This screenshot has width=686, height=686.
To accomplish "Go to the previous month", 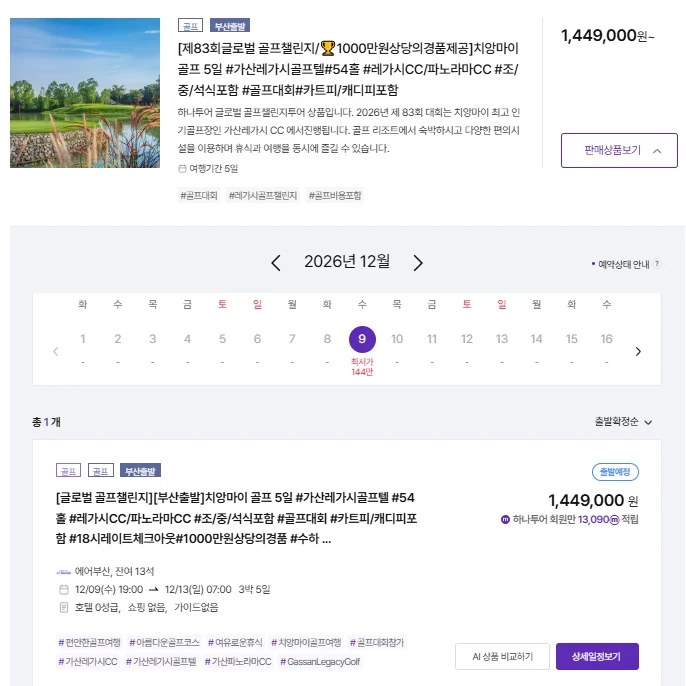I will [x=276, y=263].
